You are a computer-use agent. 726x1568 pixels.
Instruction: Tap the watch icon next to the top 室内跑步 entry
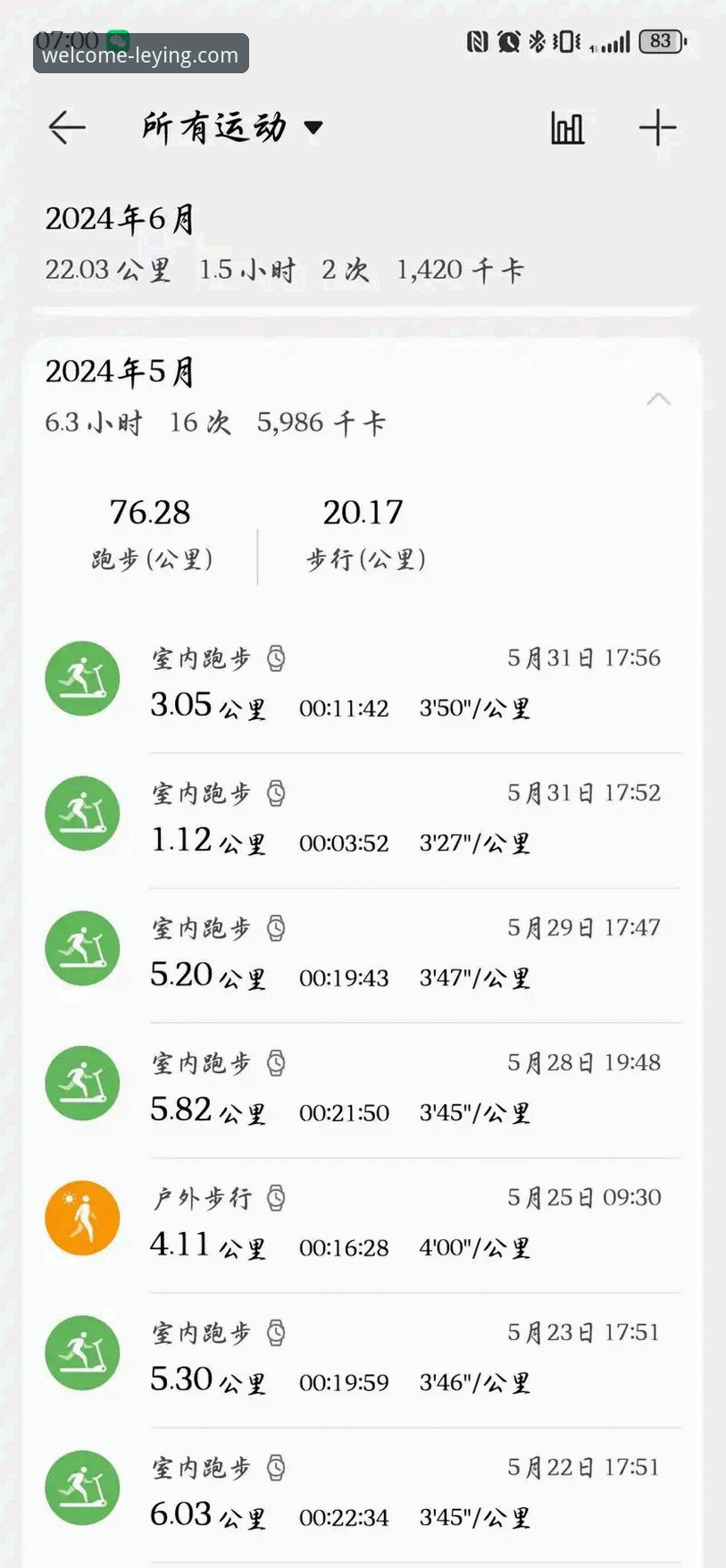[x=277, y=657]
